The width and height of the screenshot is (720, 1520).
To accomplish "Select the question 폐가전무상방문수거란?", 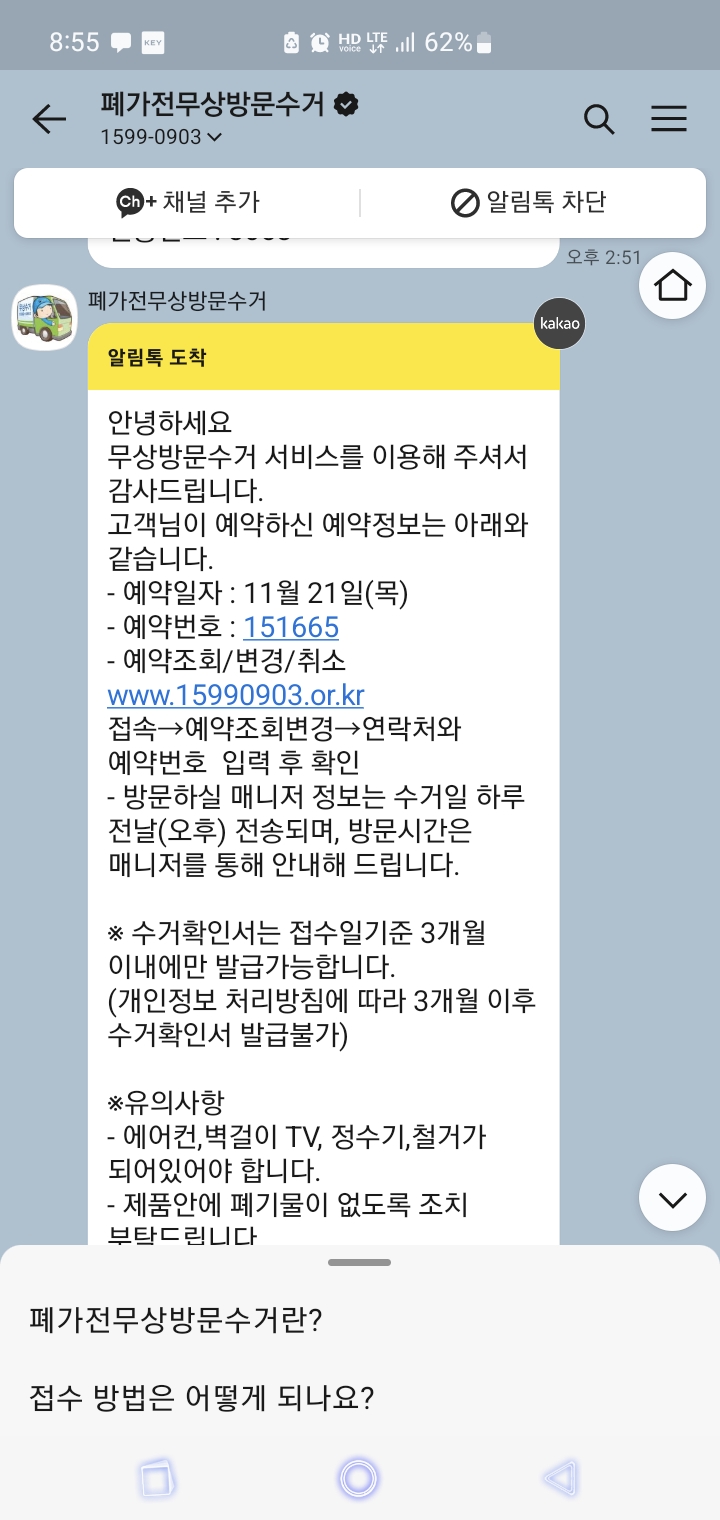I will [x=176, y=1320].
